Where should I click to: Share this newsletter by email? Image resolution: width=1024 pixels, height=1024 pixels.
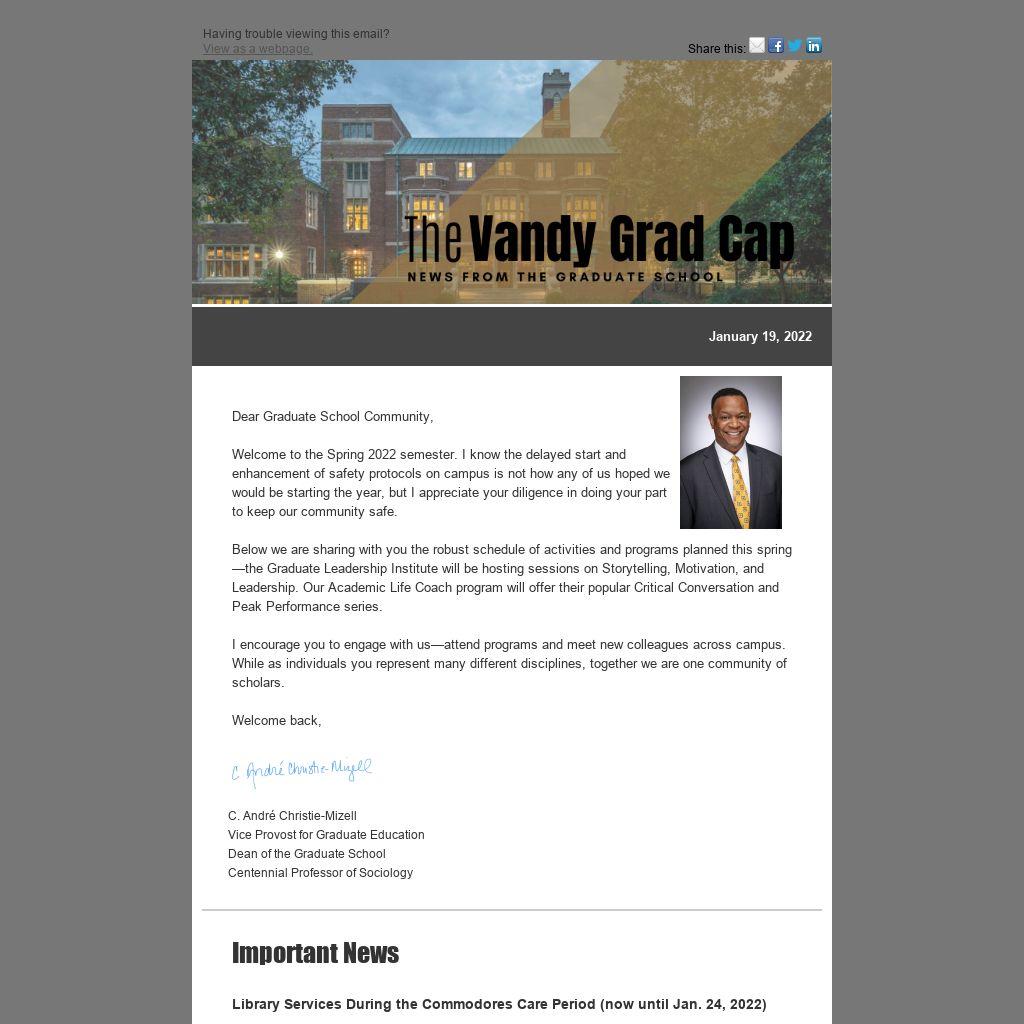tap(757, 45)
